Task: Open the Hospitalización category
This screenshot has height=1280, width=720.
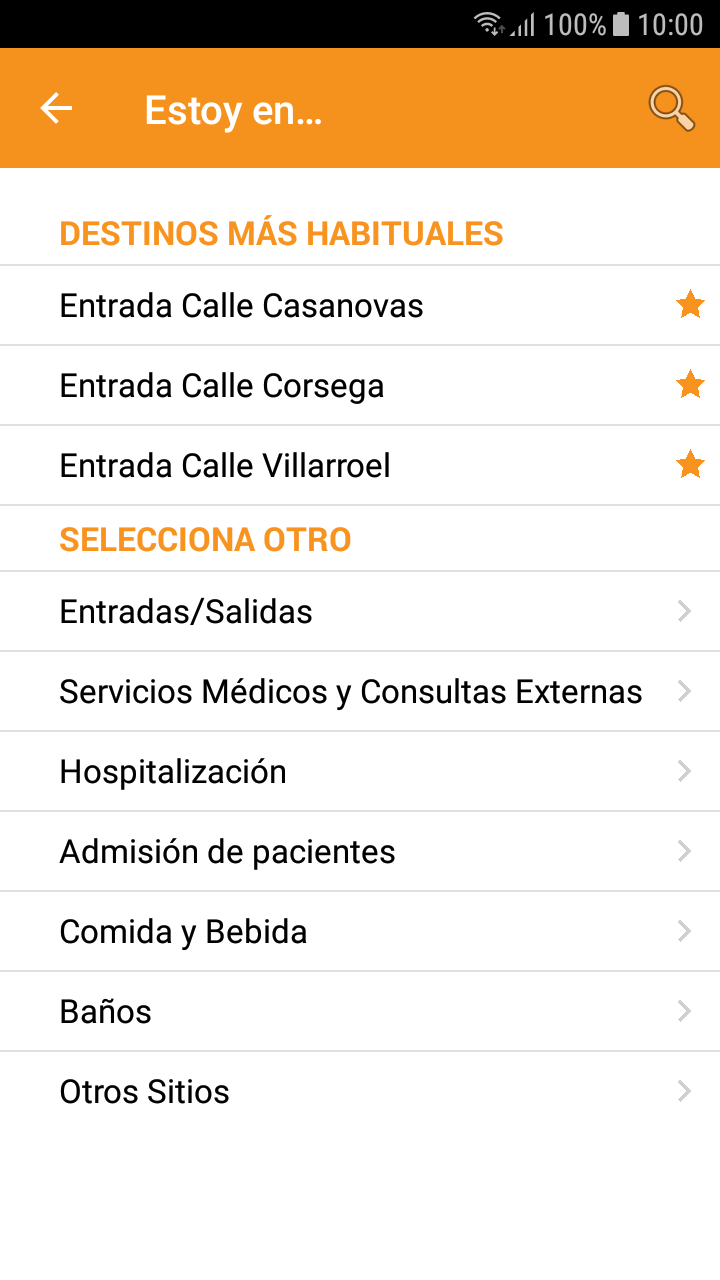Action: click(360, 772)
